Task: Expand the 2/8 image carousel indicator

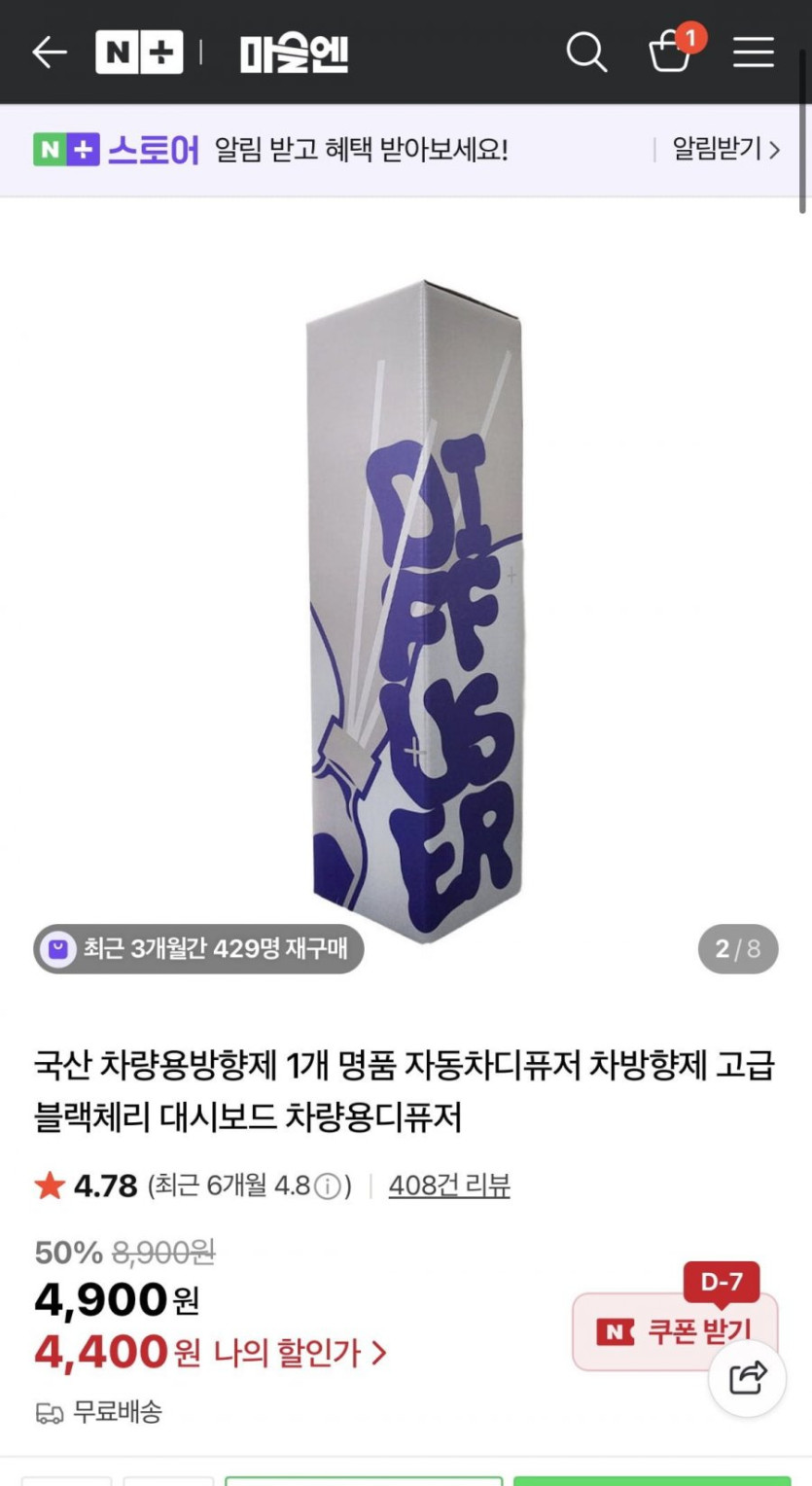Action: (x=738, y=950)
